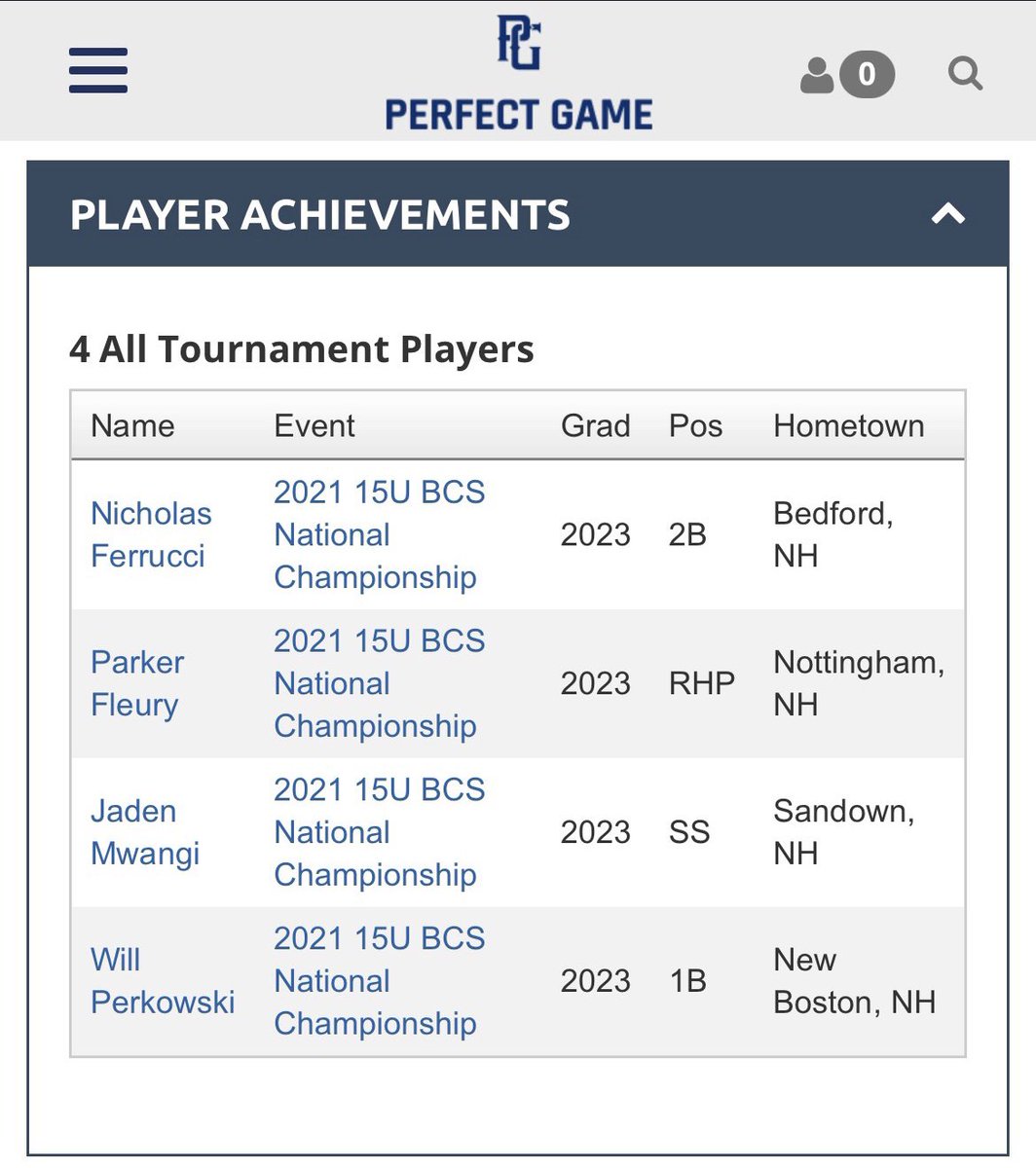Open Parker Fleury's player profile
The image size is (1036, 1168).
coord(137,683)
